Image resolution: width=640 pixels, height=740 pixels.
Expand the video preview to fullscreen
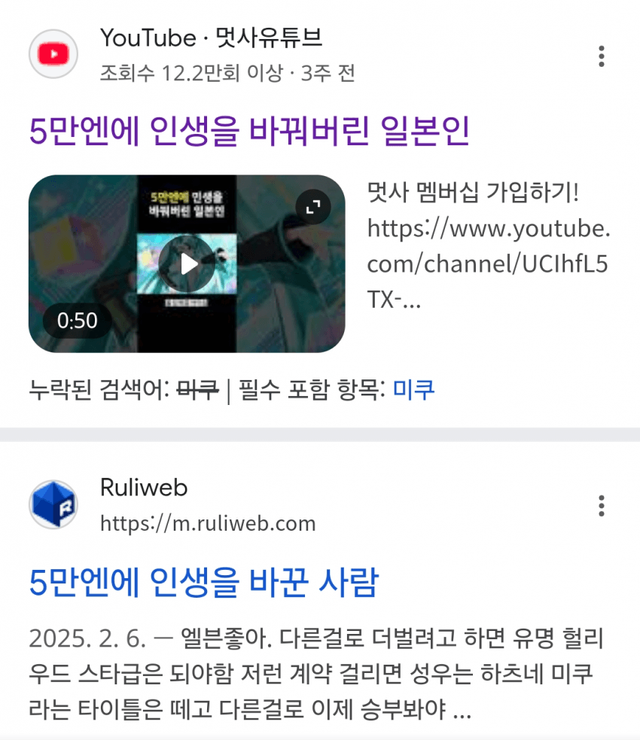coord(314,207)
